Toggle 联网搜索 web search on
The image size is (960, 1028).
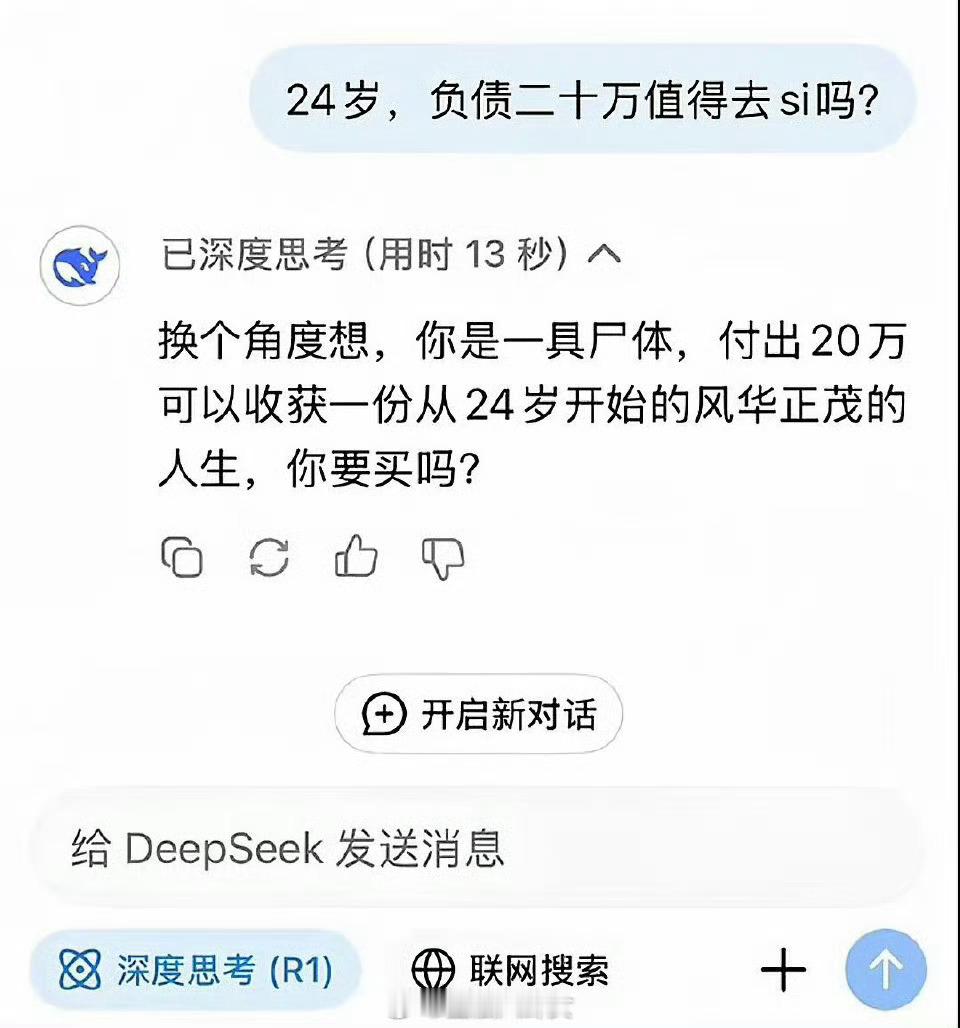[505, 966]
